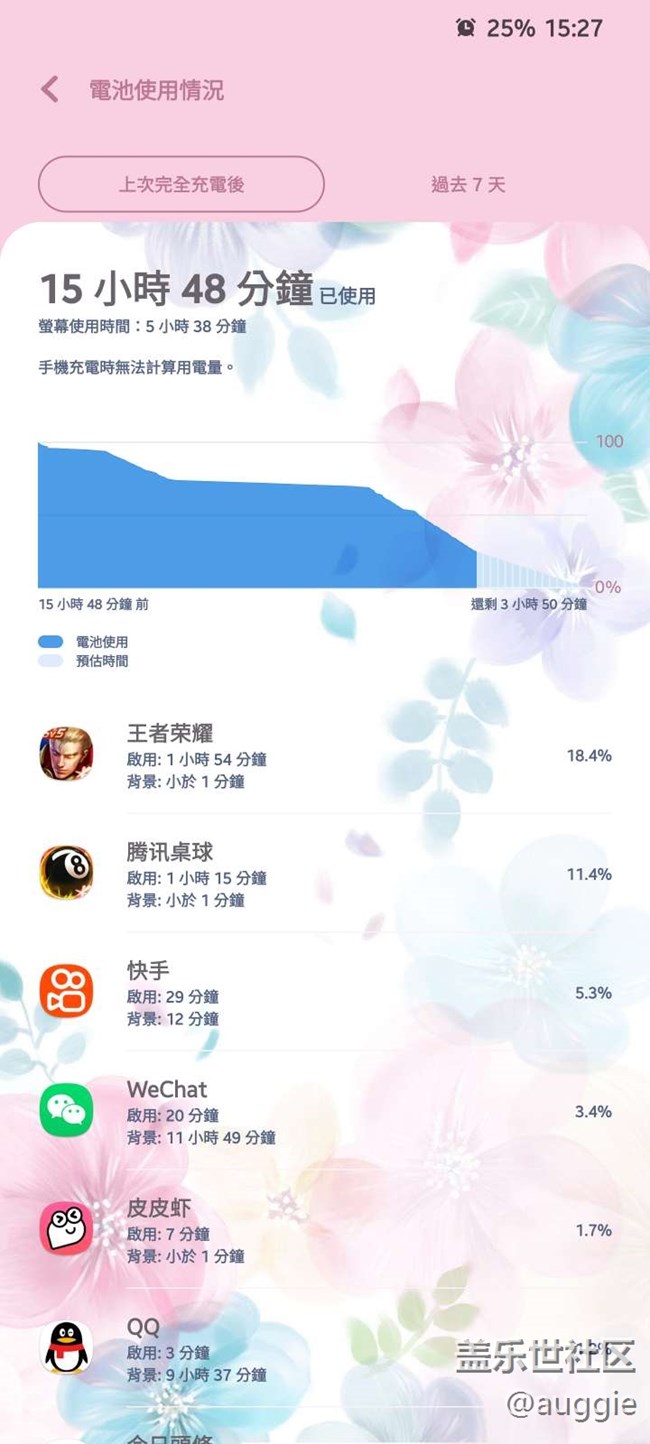Open WeChat battery usage details
650x1444 pixels.
325,1111
